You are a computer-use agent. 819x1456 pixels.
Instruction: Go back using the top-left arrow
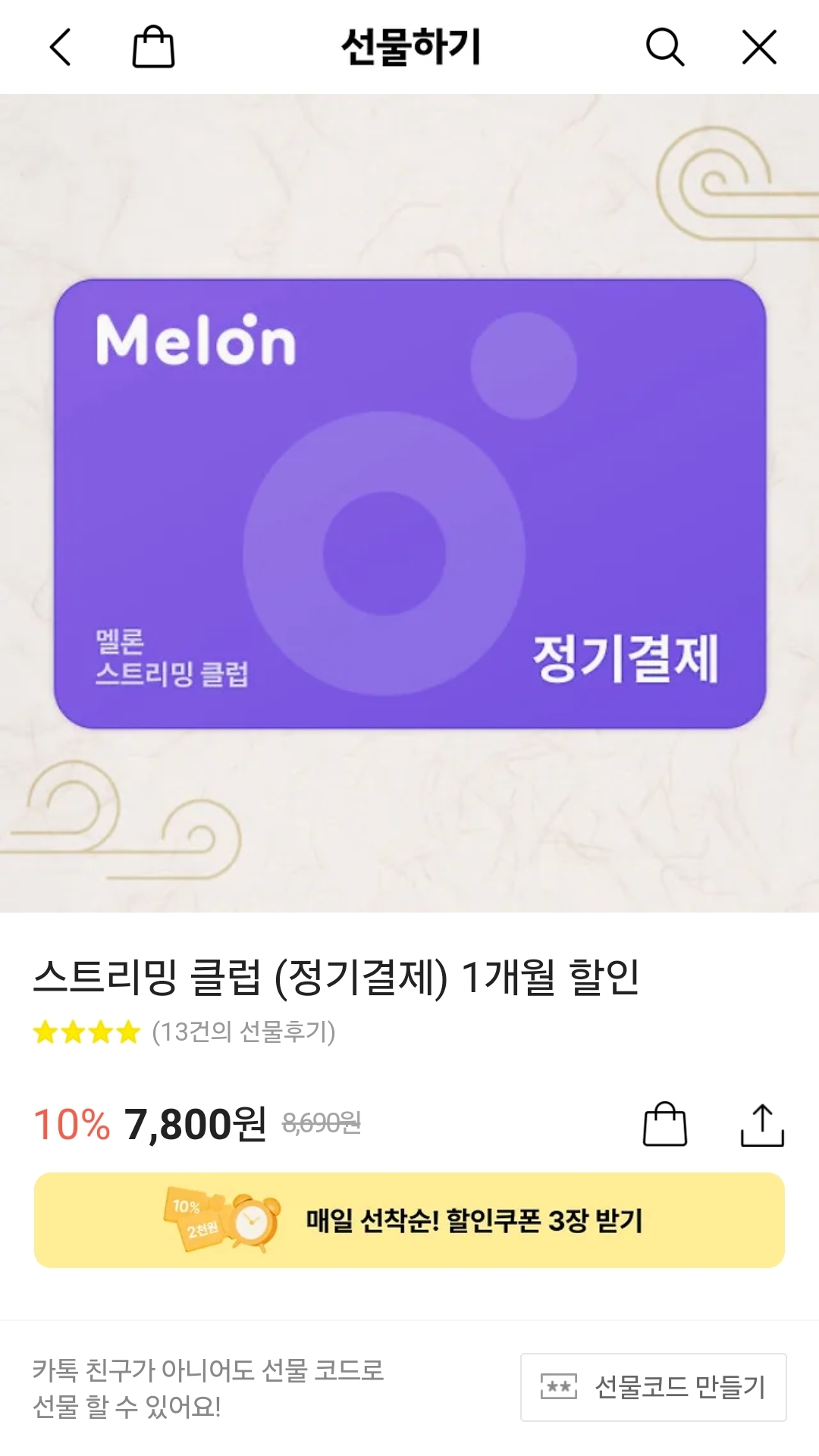61,48
